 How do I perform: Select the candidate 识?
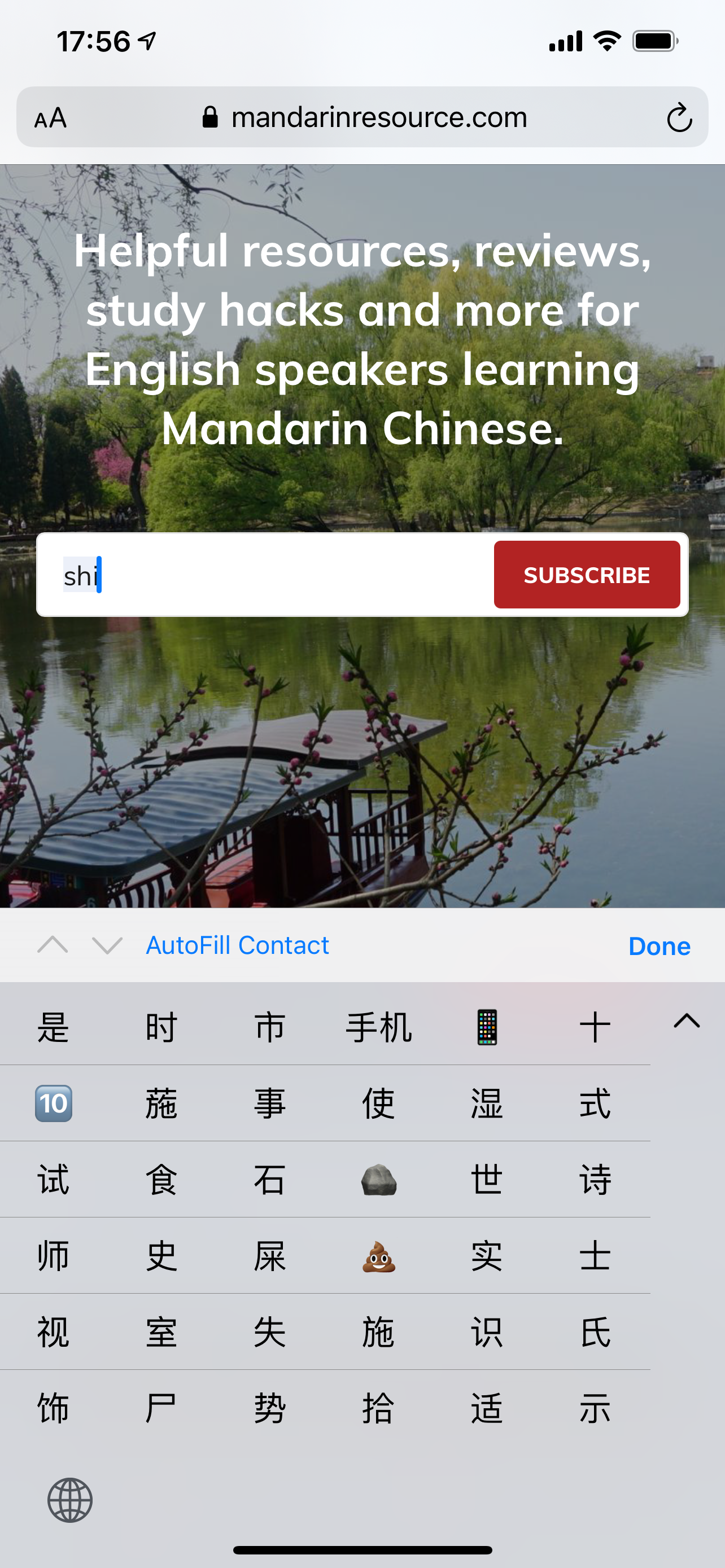(x=487, y=1333)
